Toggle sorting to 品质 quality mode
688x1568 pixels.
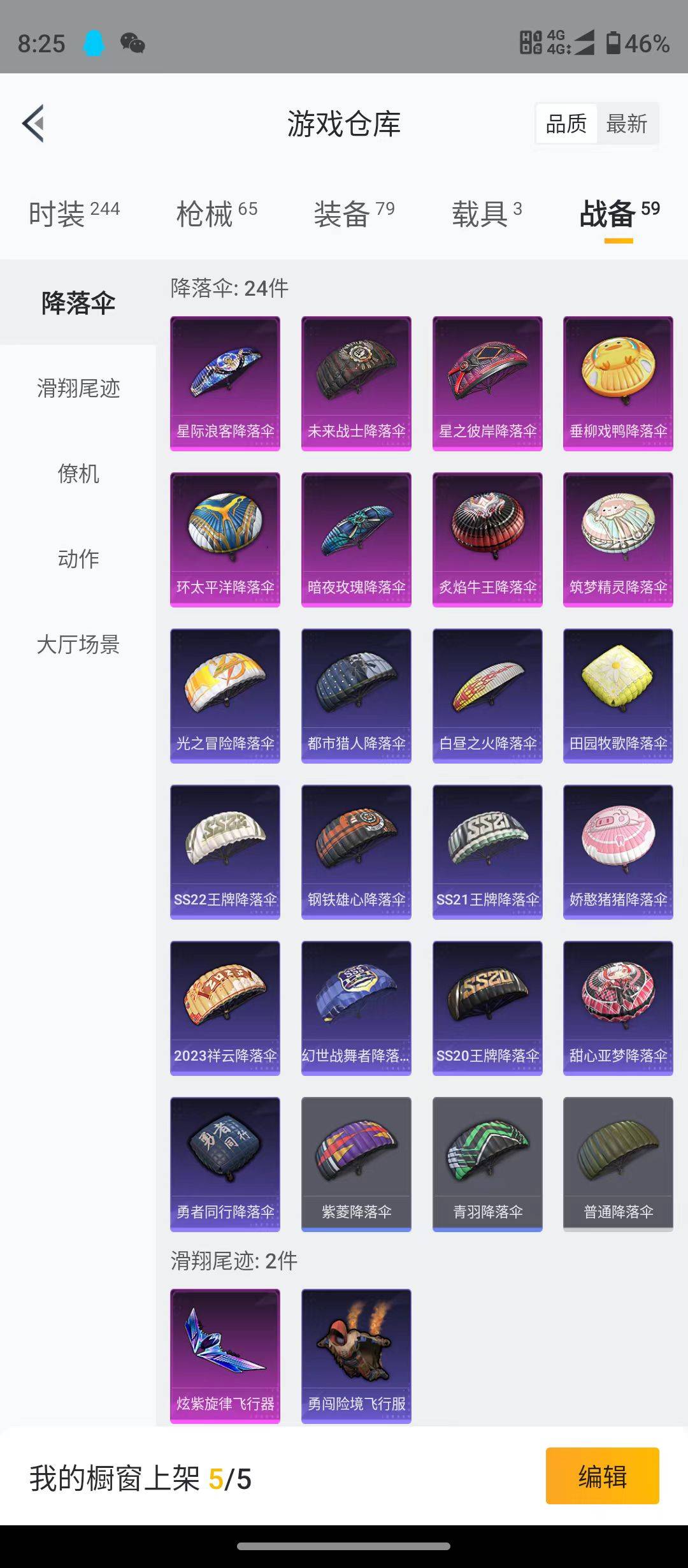coord(566,124)
